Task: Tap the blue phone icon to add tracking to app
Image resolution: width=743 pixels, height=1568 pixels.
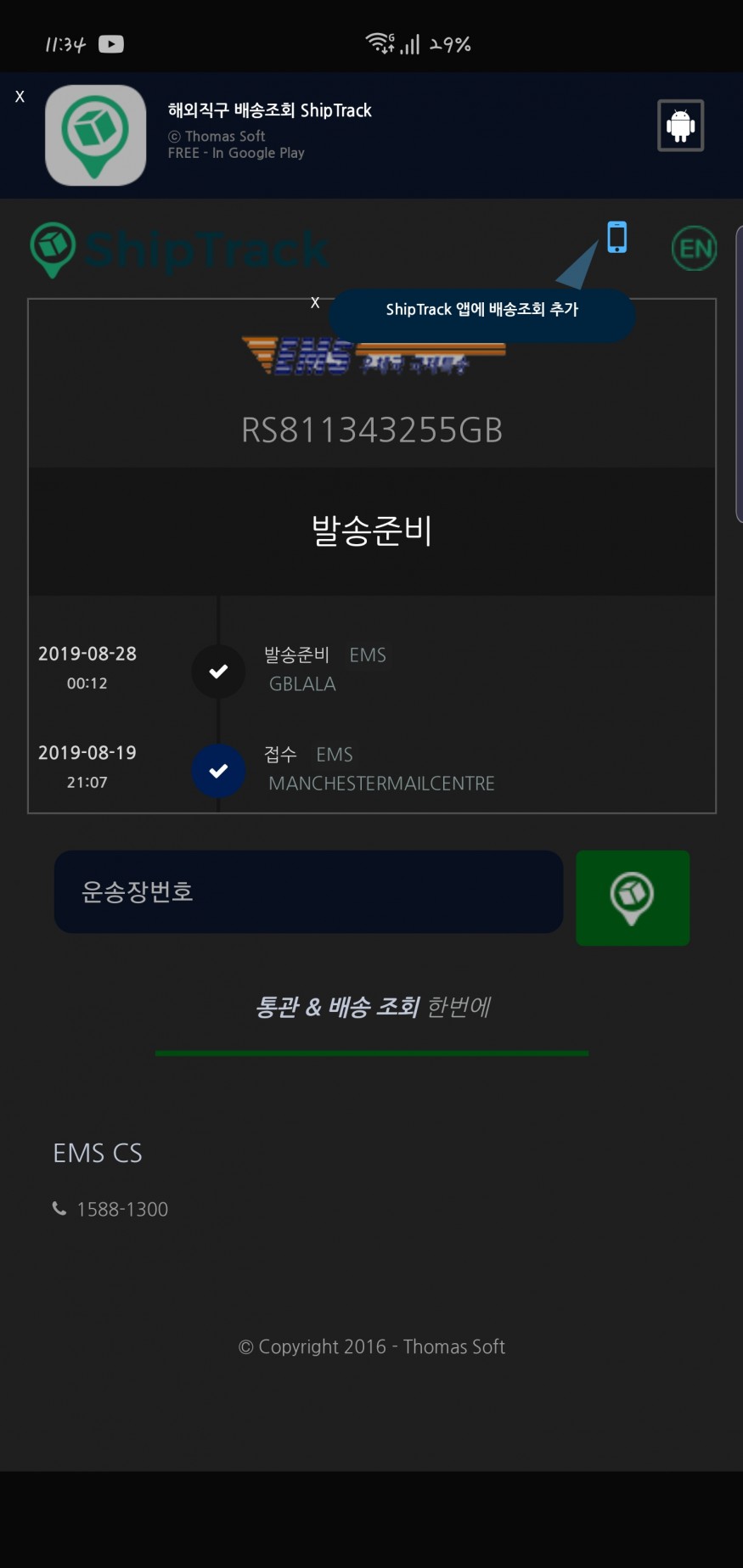Action: [x=617, y=237]
